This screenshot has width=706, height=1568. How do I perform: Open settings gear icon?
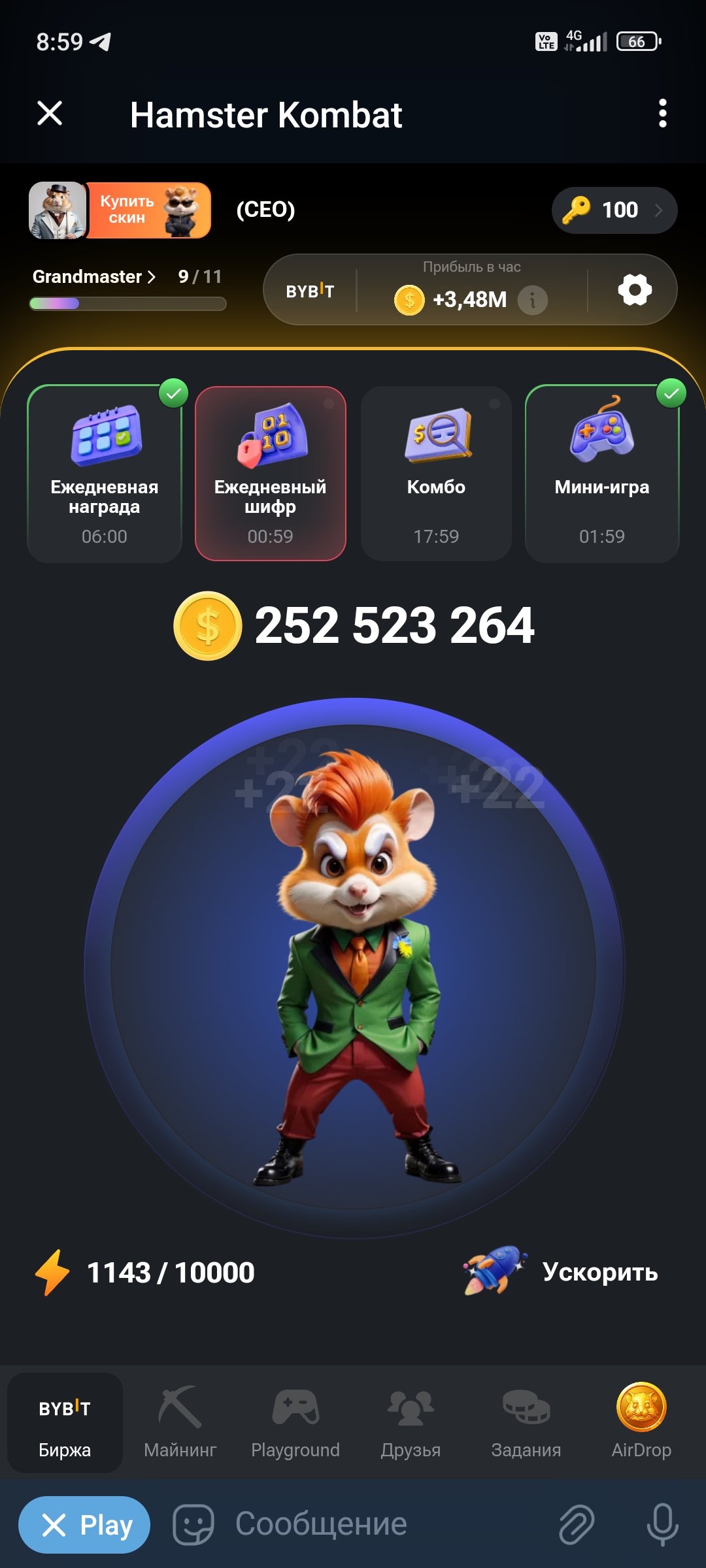tap(635, 290)
